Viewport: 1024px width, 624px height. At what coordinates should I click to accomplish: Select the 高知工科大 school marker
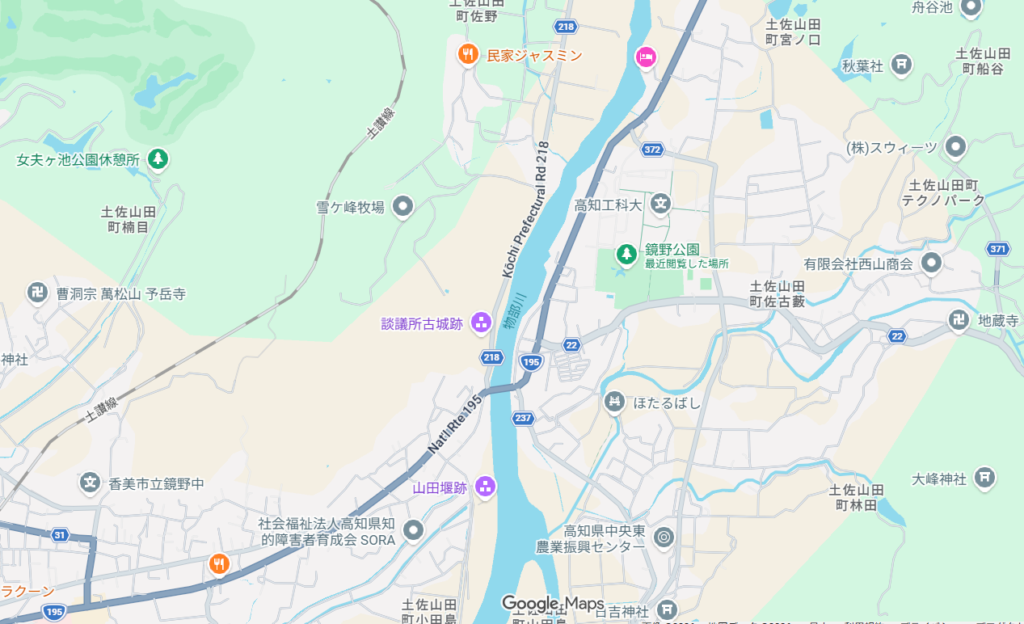(660, 205)
